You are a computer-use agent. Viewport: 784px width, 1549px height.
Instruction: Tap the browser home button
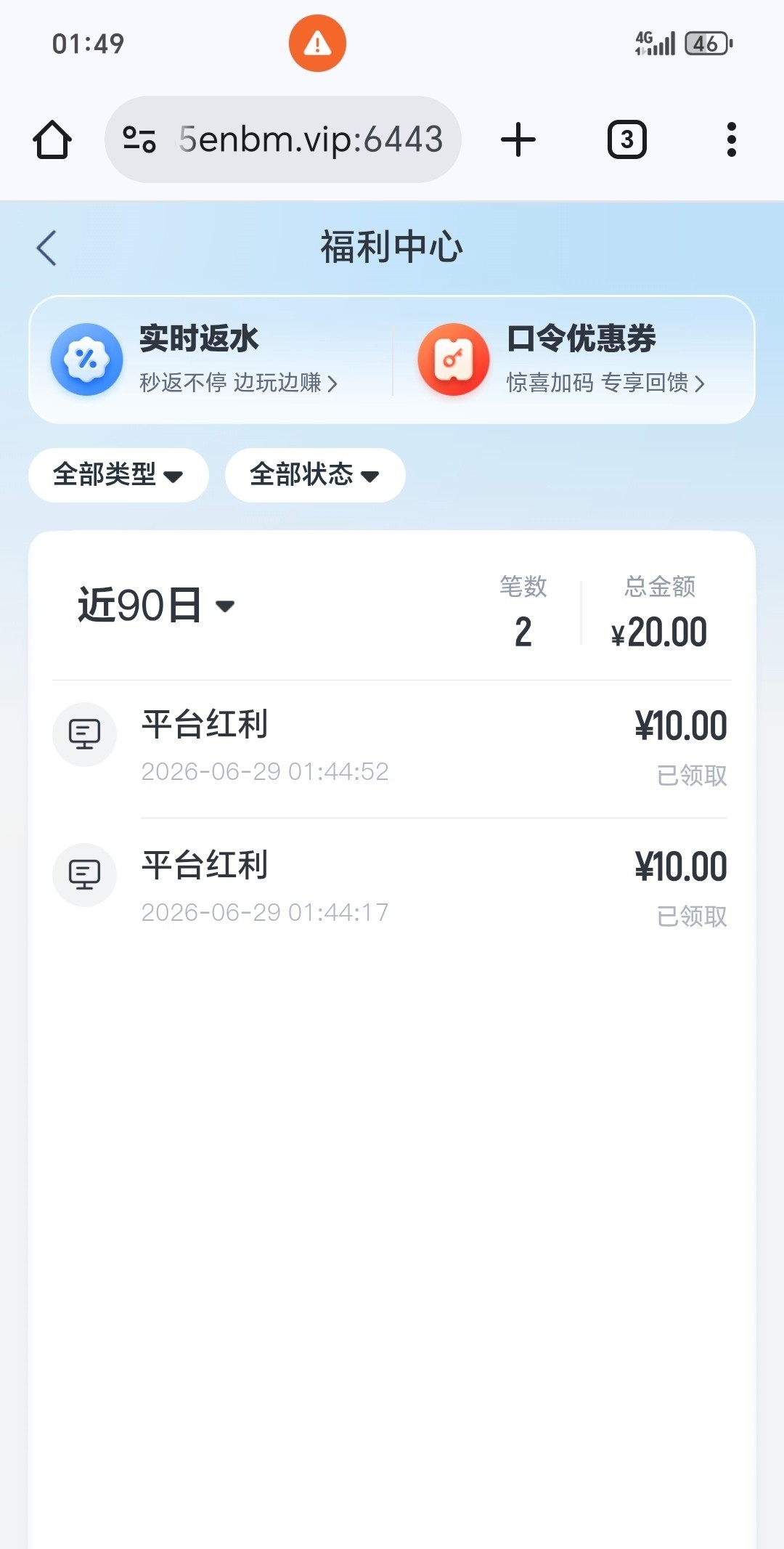(x=52, y=139)
